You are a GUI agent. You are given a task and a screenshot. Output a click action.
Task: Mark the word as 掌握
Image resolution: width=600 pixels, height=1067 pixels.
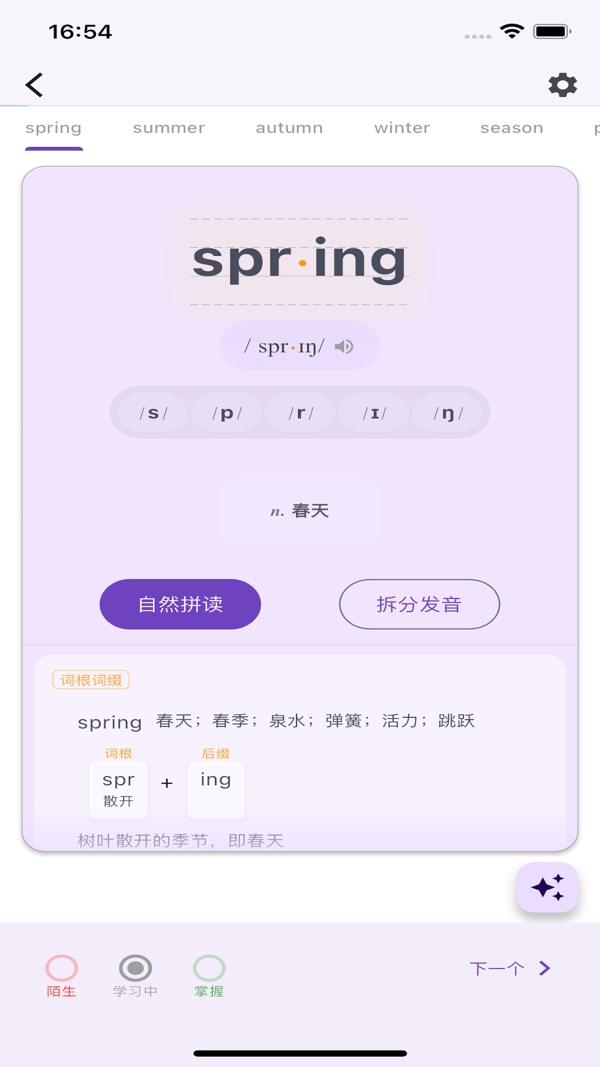[x=209, y=976]
